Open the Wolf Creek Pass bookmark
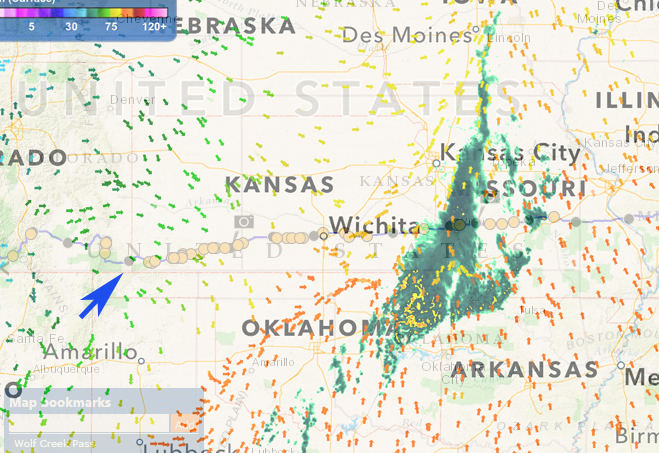 coord(56,444)
